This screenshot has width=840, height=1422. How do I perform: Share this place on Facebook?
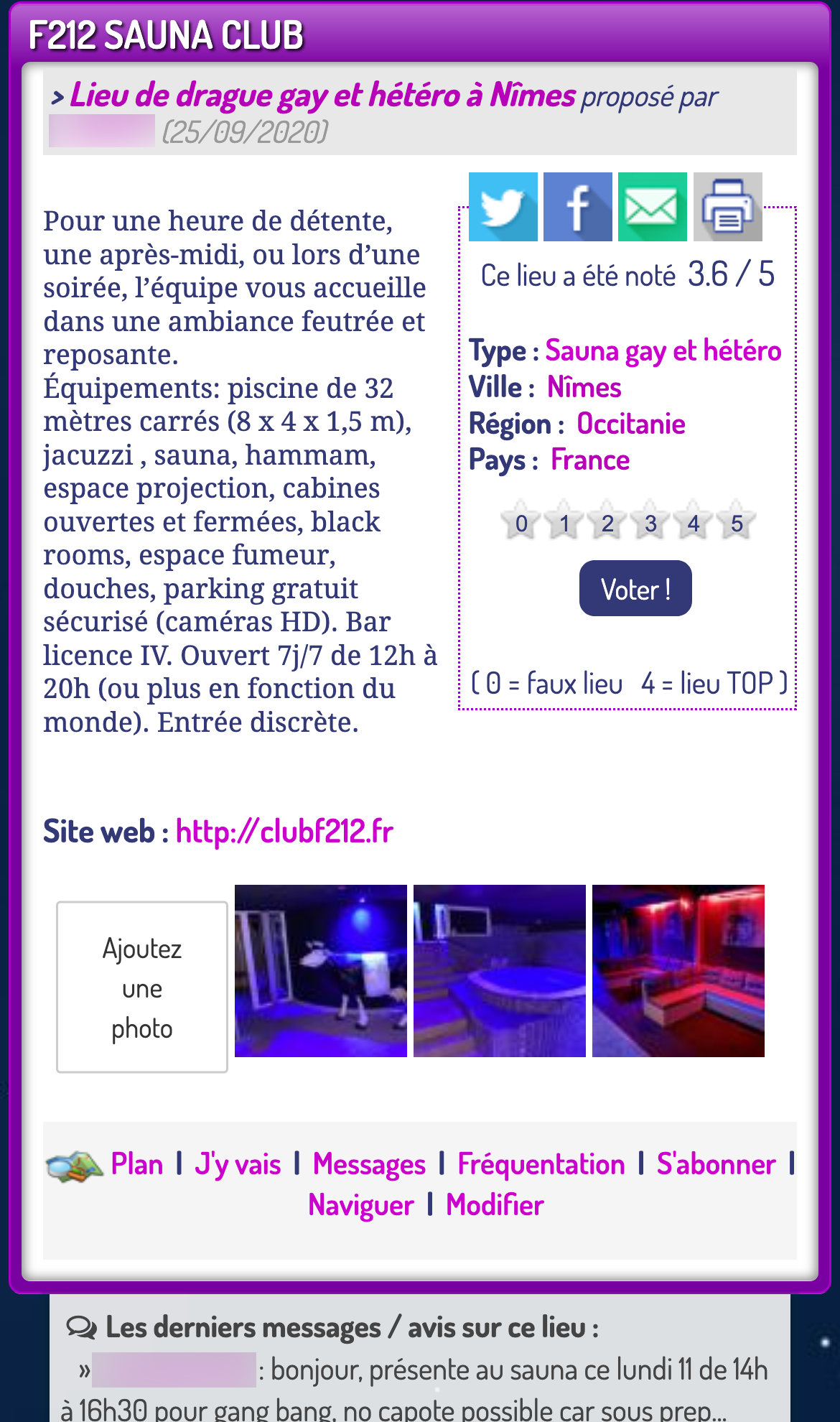(x=578, y=207)
